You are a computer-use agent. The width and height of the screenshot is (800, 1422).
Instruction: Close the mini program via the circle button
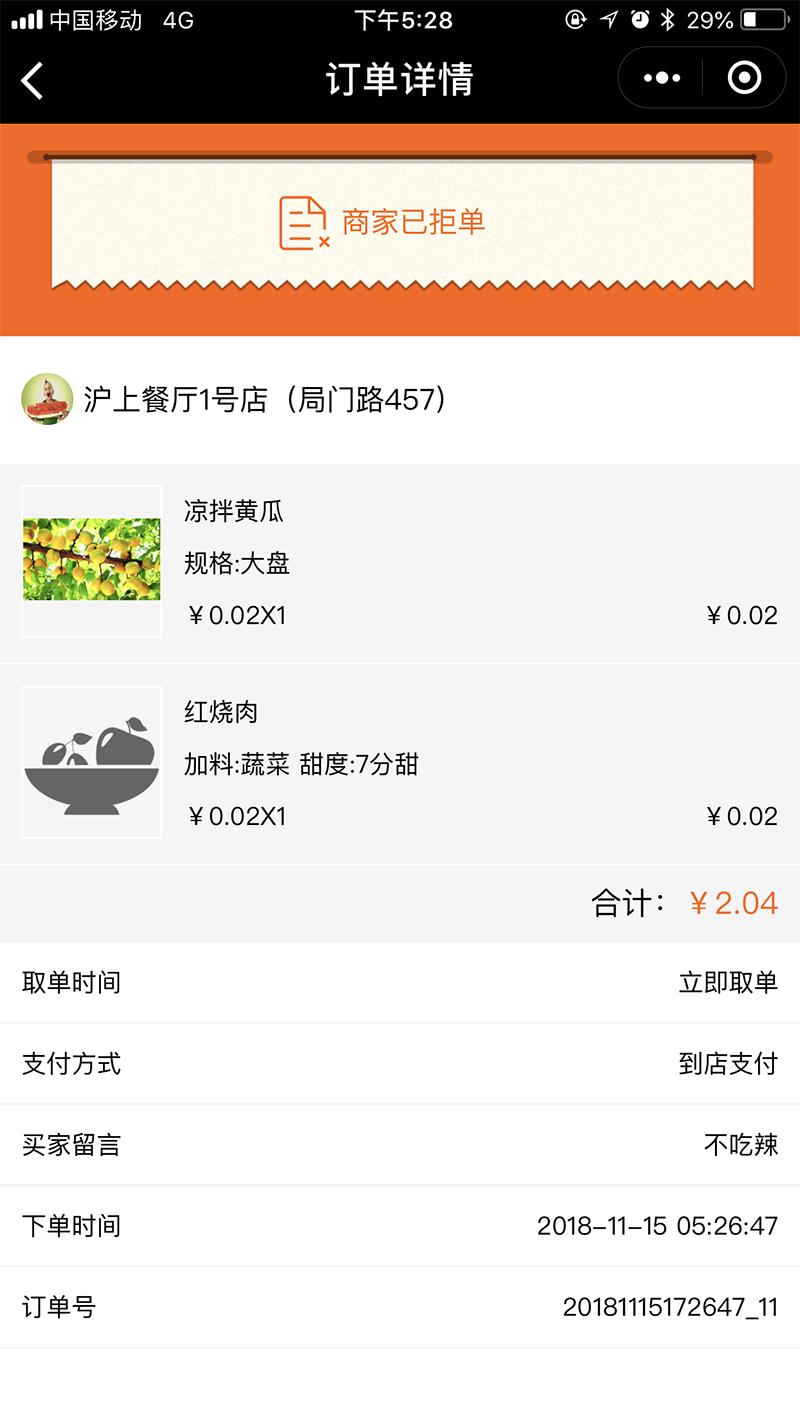pos(744,78)
